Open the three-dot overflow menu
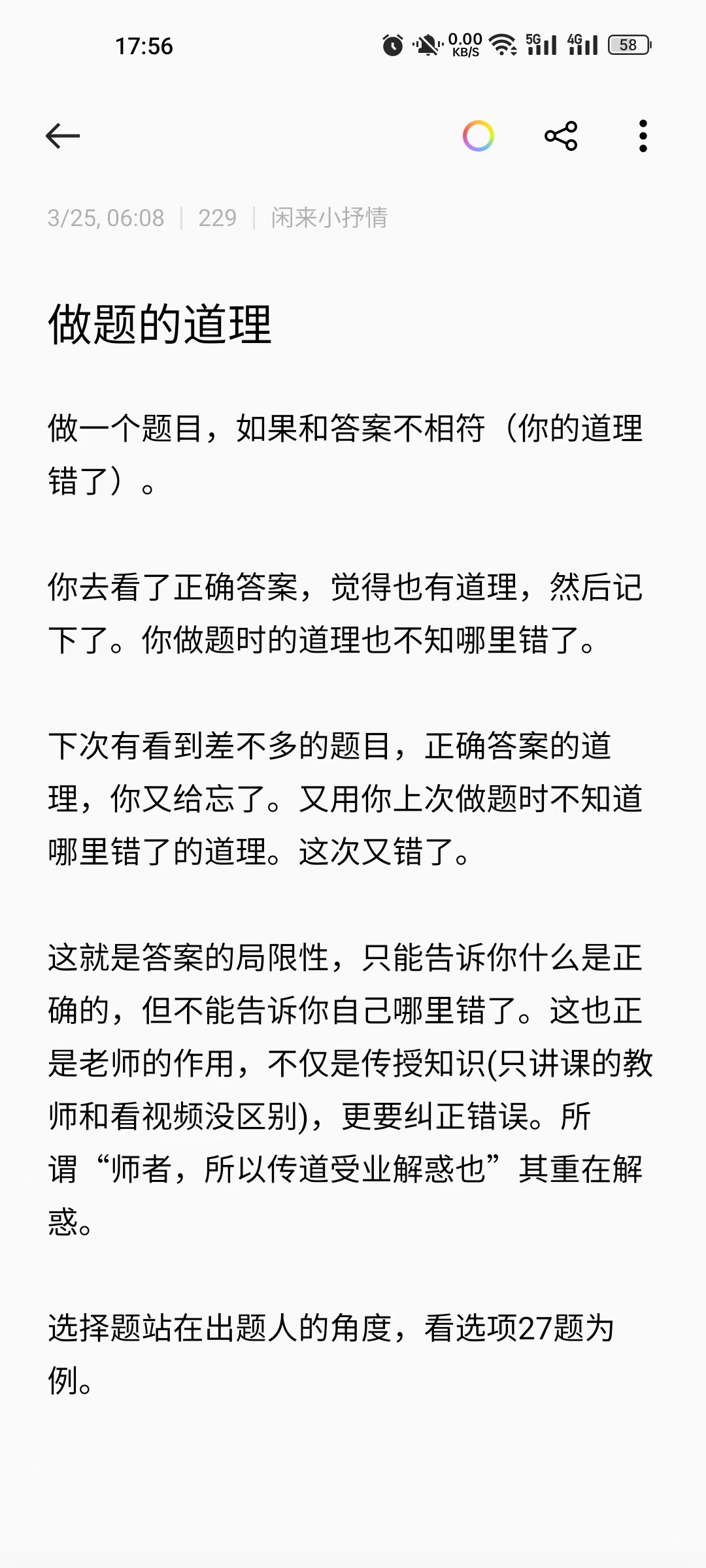 (x=643, y=136)
